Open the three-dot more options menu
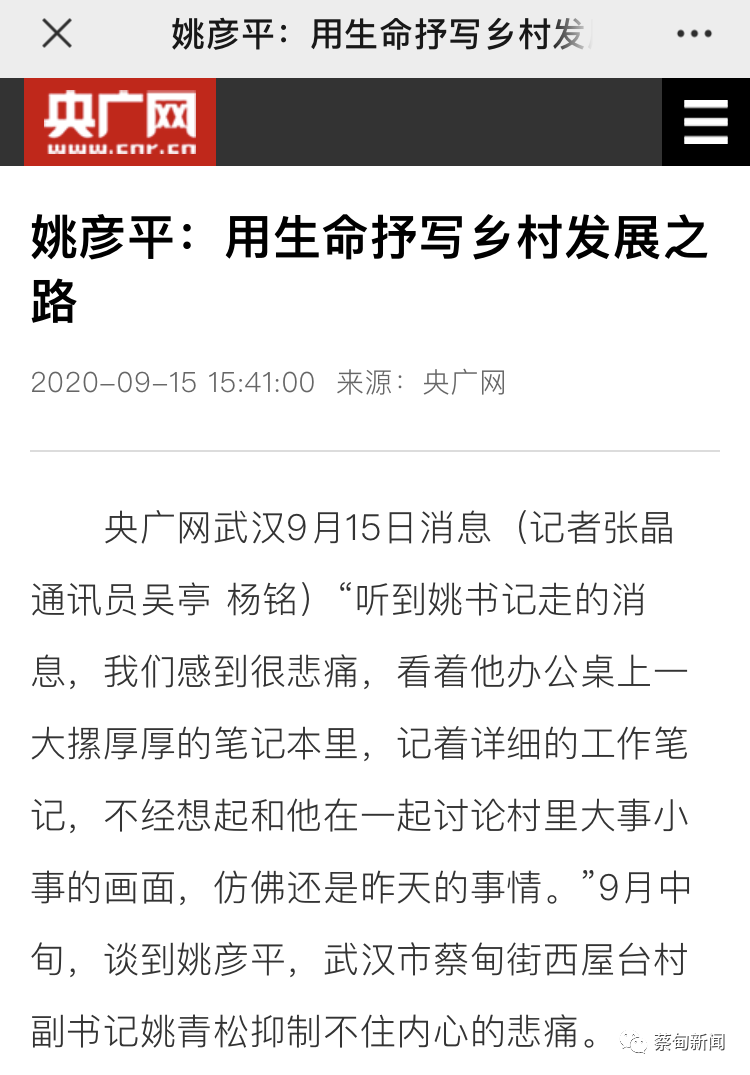 [693, 34]
